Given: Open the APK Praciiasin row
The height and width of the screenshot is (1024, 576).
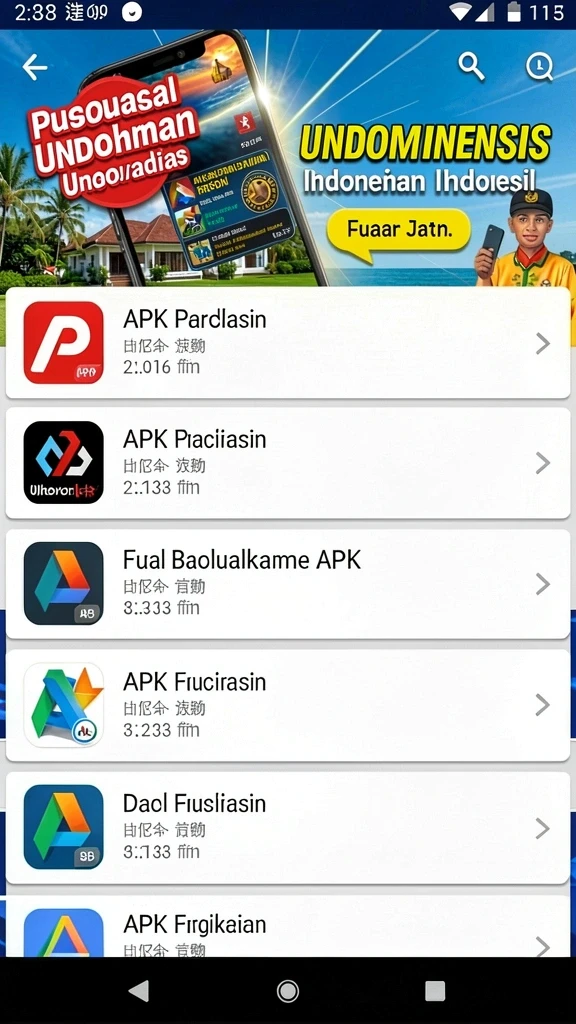Looking at the screenshot, I should click(x=288, y=463).
